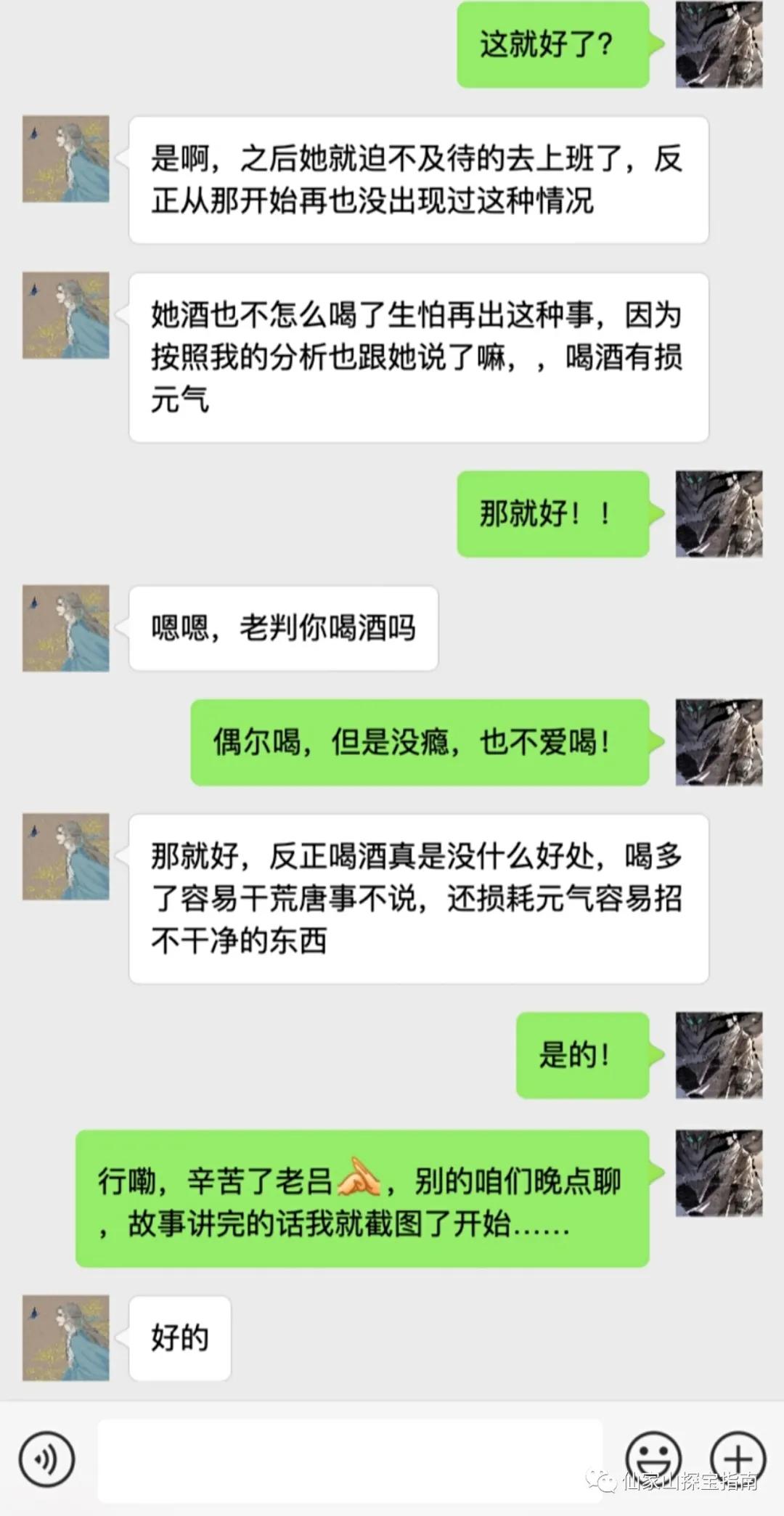Click the friend's avatar next to 好的
The height and width of the screenshot is (1516, 784).
click(x=65, y=1336)
